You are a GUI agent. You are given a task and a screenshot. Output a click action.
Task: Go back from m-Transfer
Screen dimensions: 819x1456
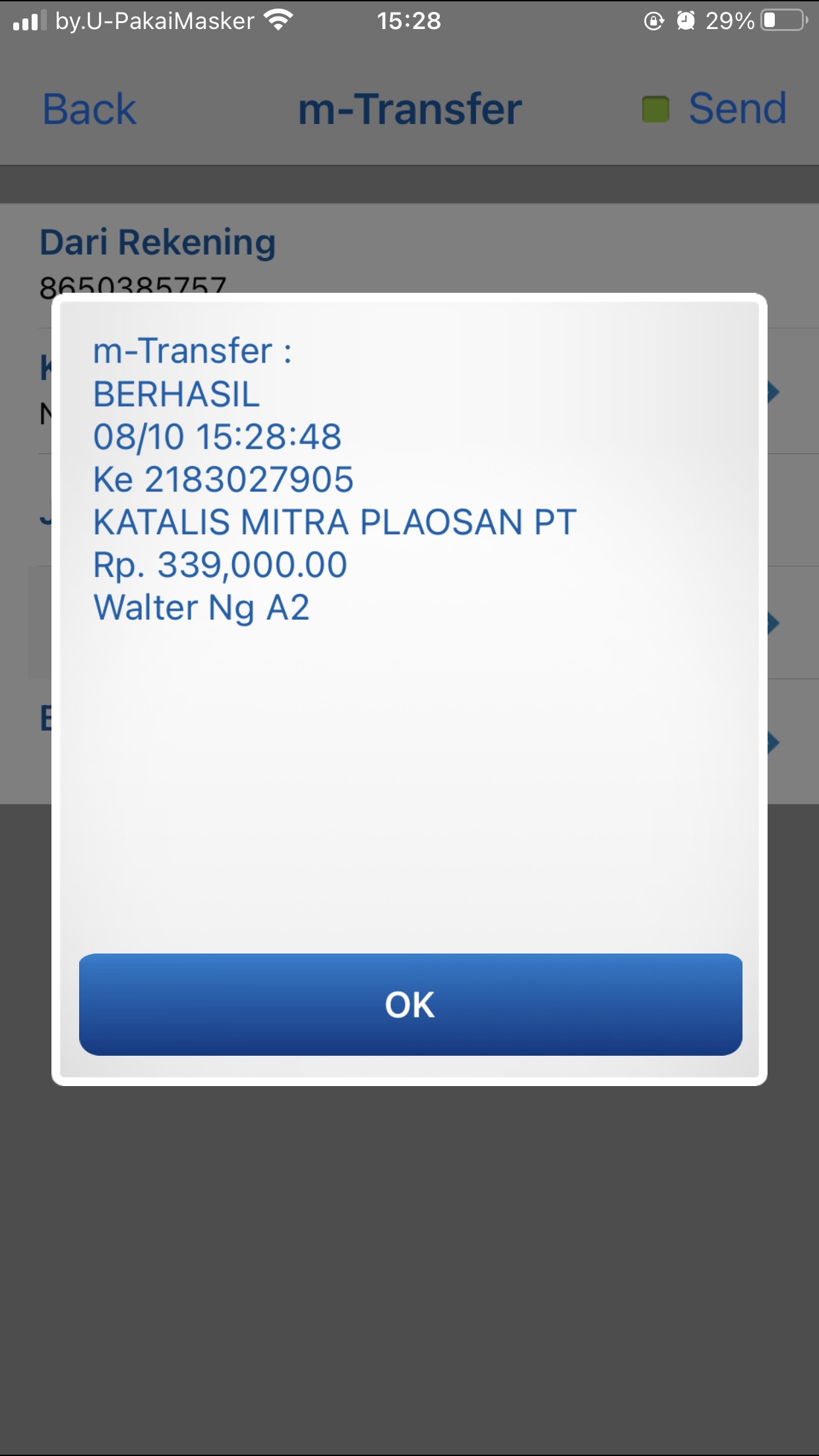click(x=90, y=109)
